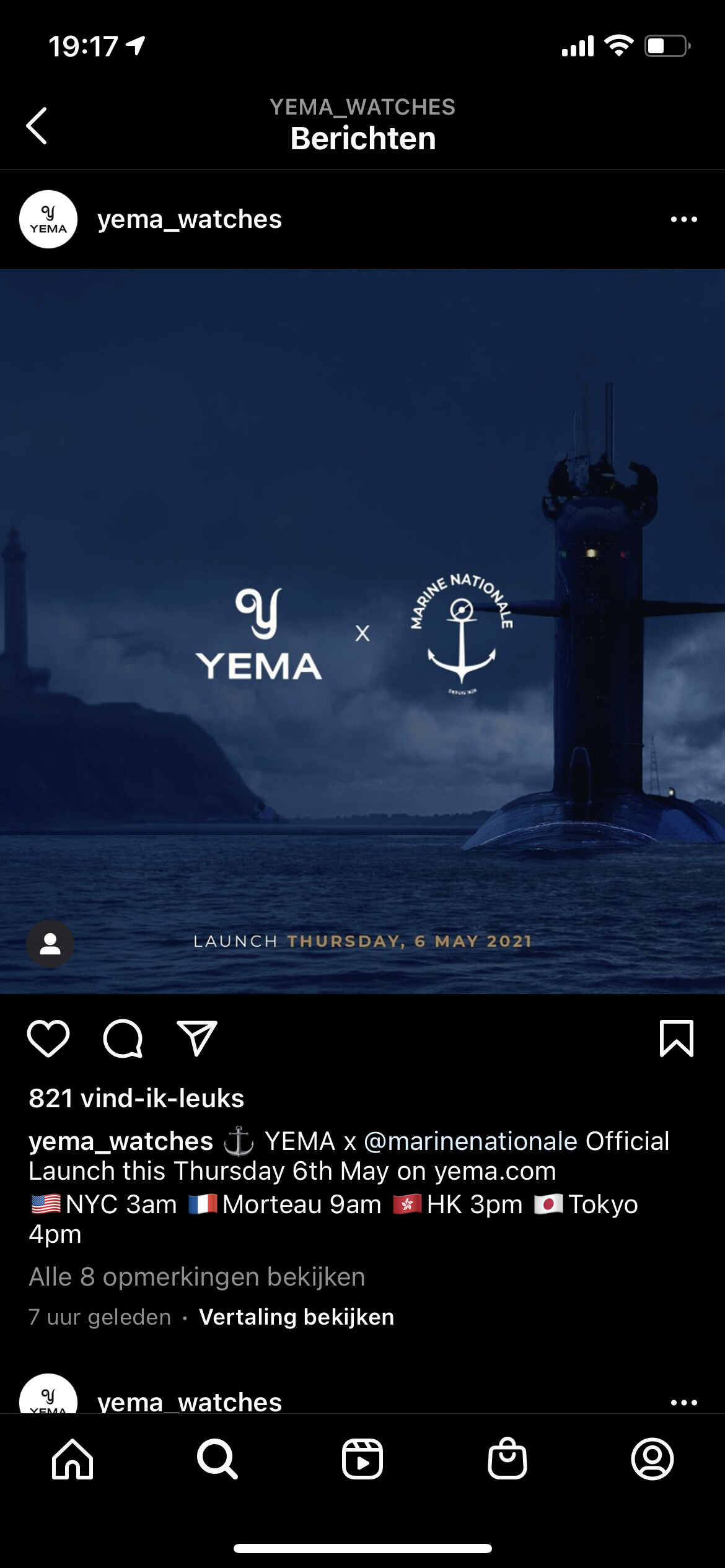The image size is (725, 1568).
Task: Open options for the second yema_watches post
Action: pyautogui.click(x=683, y=1403)
